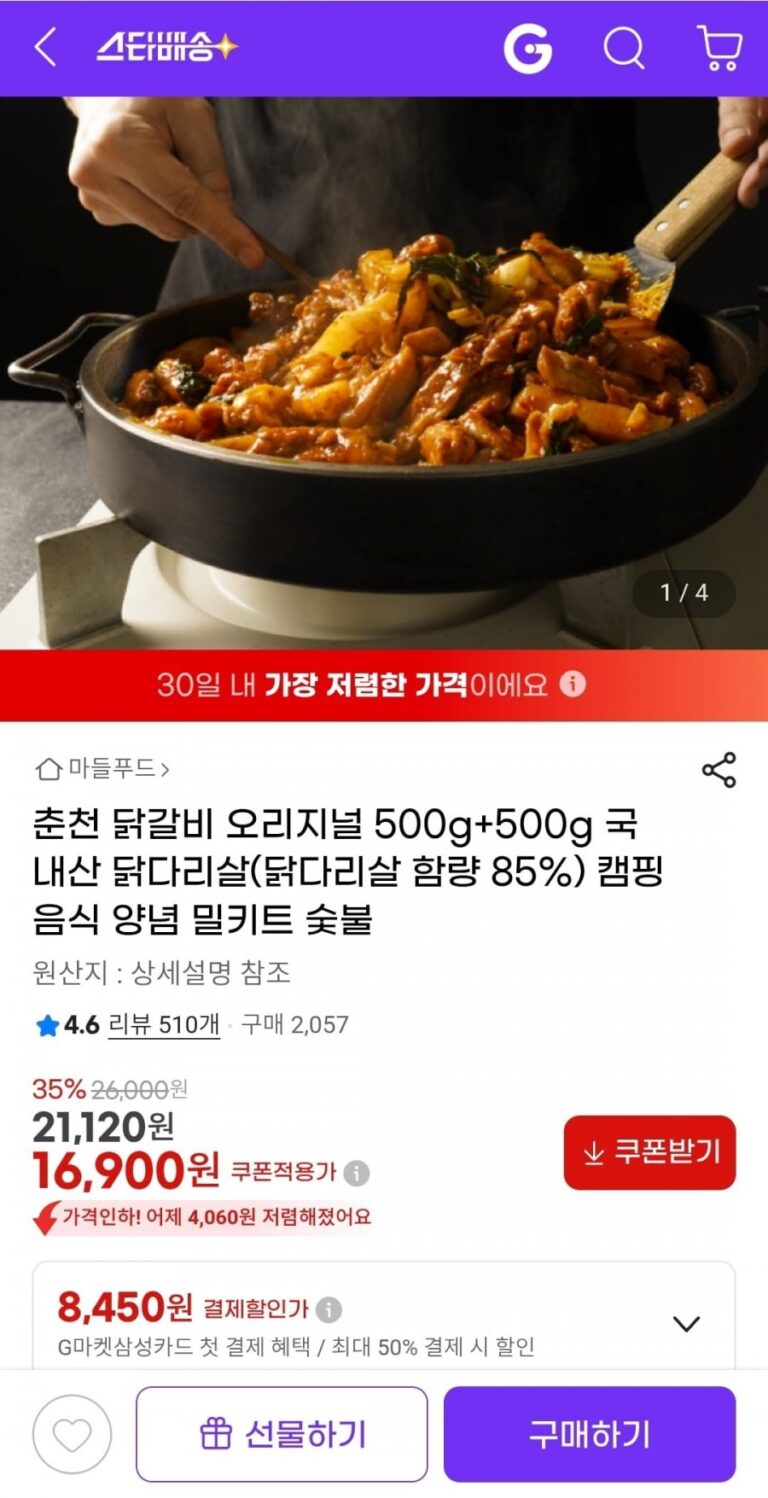This screenshot has width=768, height=1498.
Task: Show info about 쿠폰적용가
Action: (x=357, y=1172)
